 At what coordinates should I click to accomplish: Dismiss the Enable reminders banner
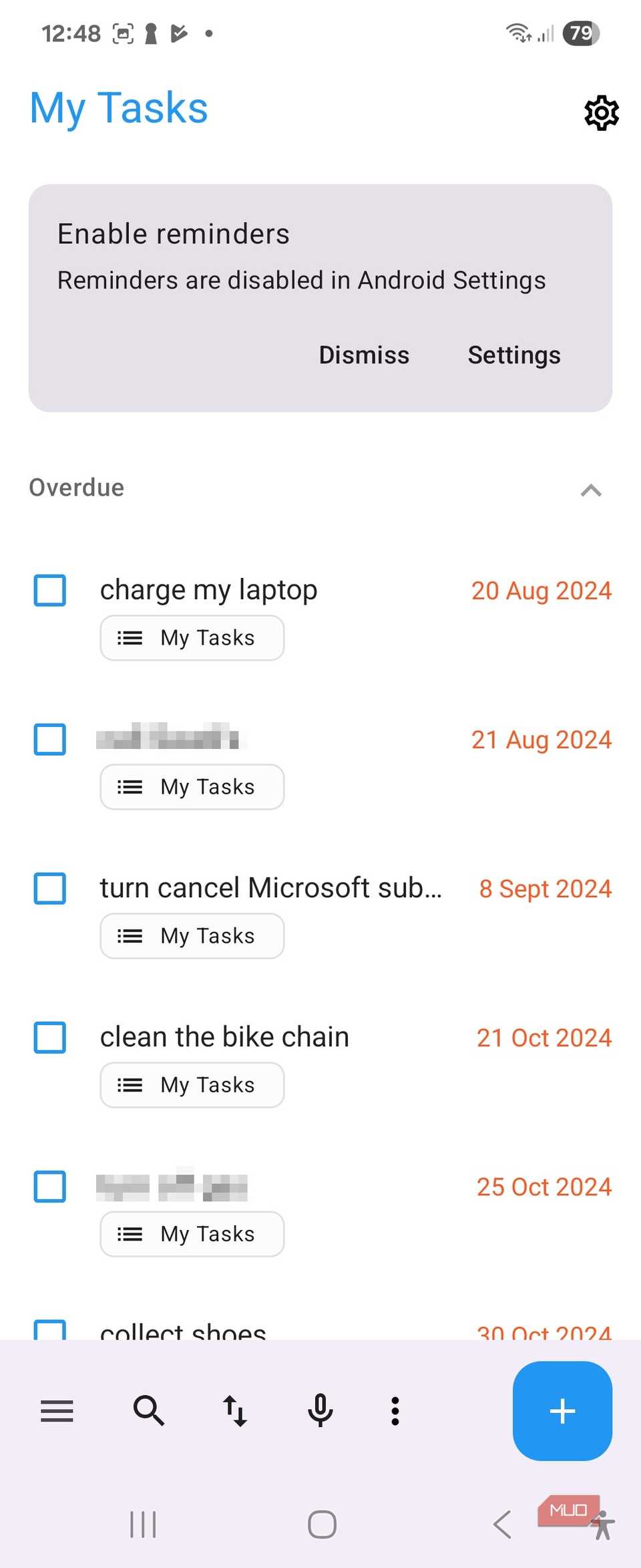[364, 355]
